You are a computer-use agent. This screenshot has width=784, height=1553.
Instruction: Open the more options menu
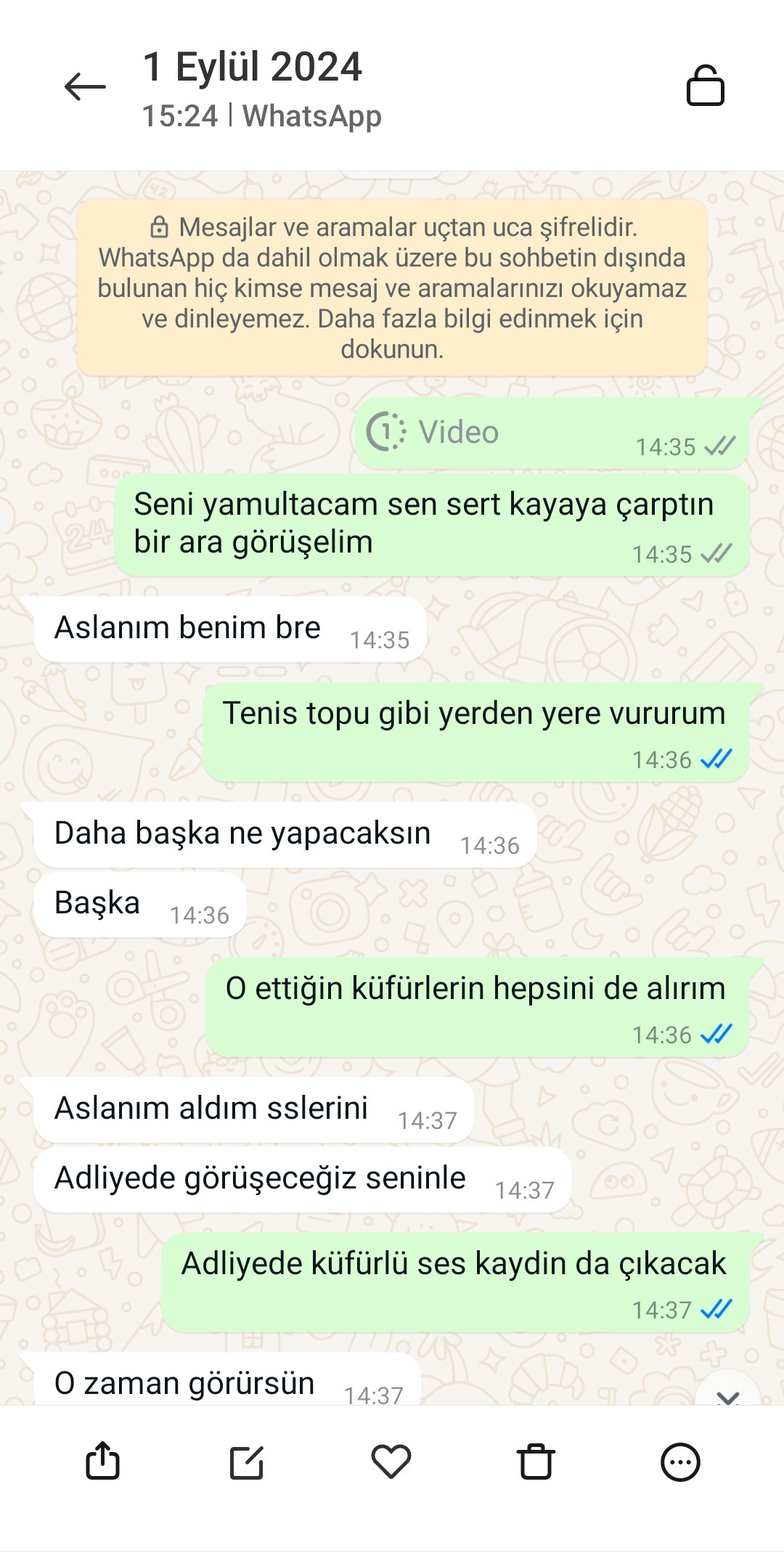(680, 1462)
